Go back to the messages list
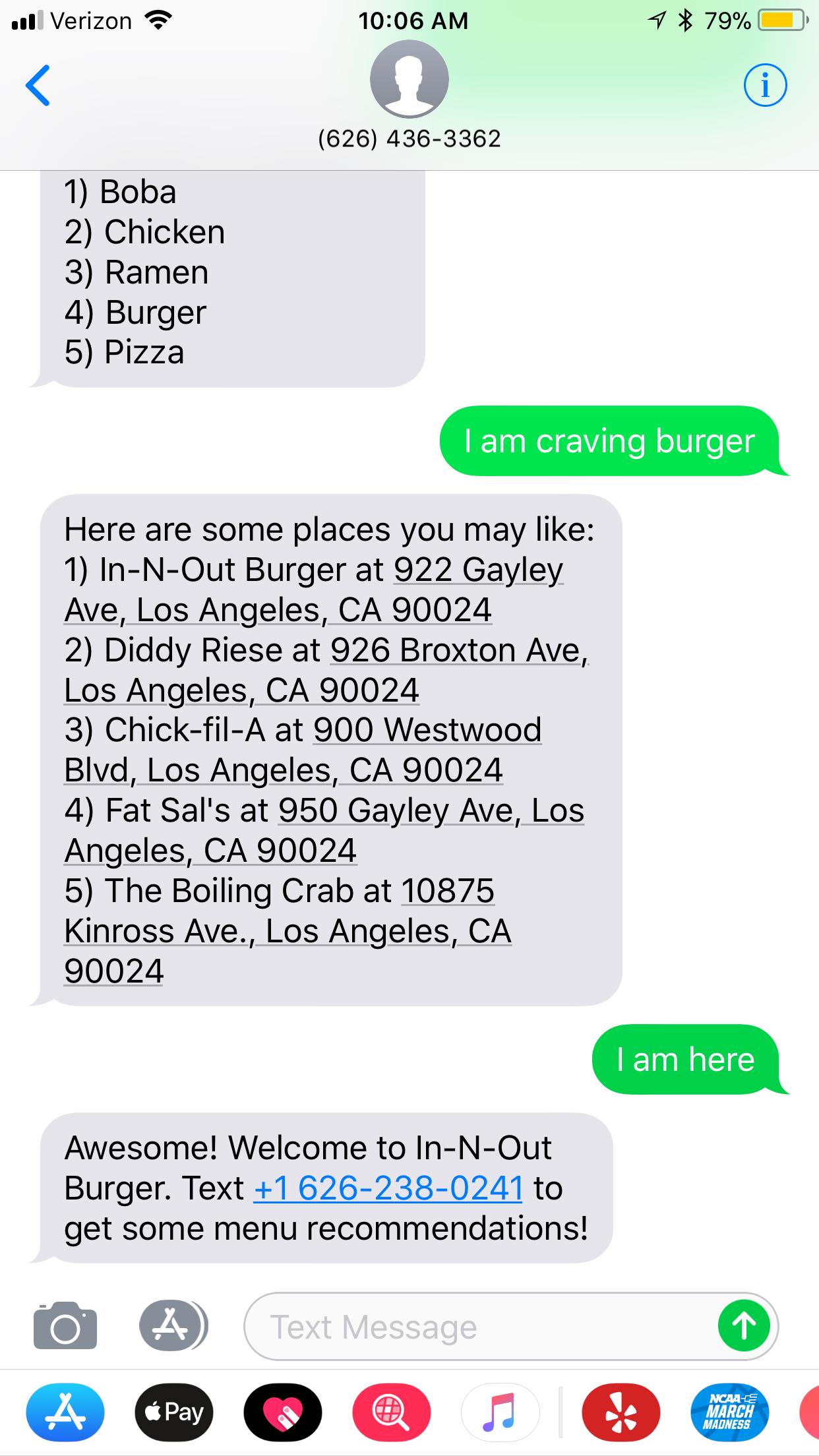This screenshot has height=1456, width=819. click(38, 85)
